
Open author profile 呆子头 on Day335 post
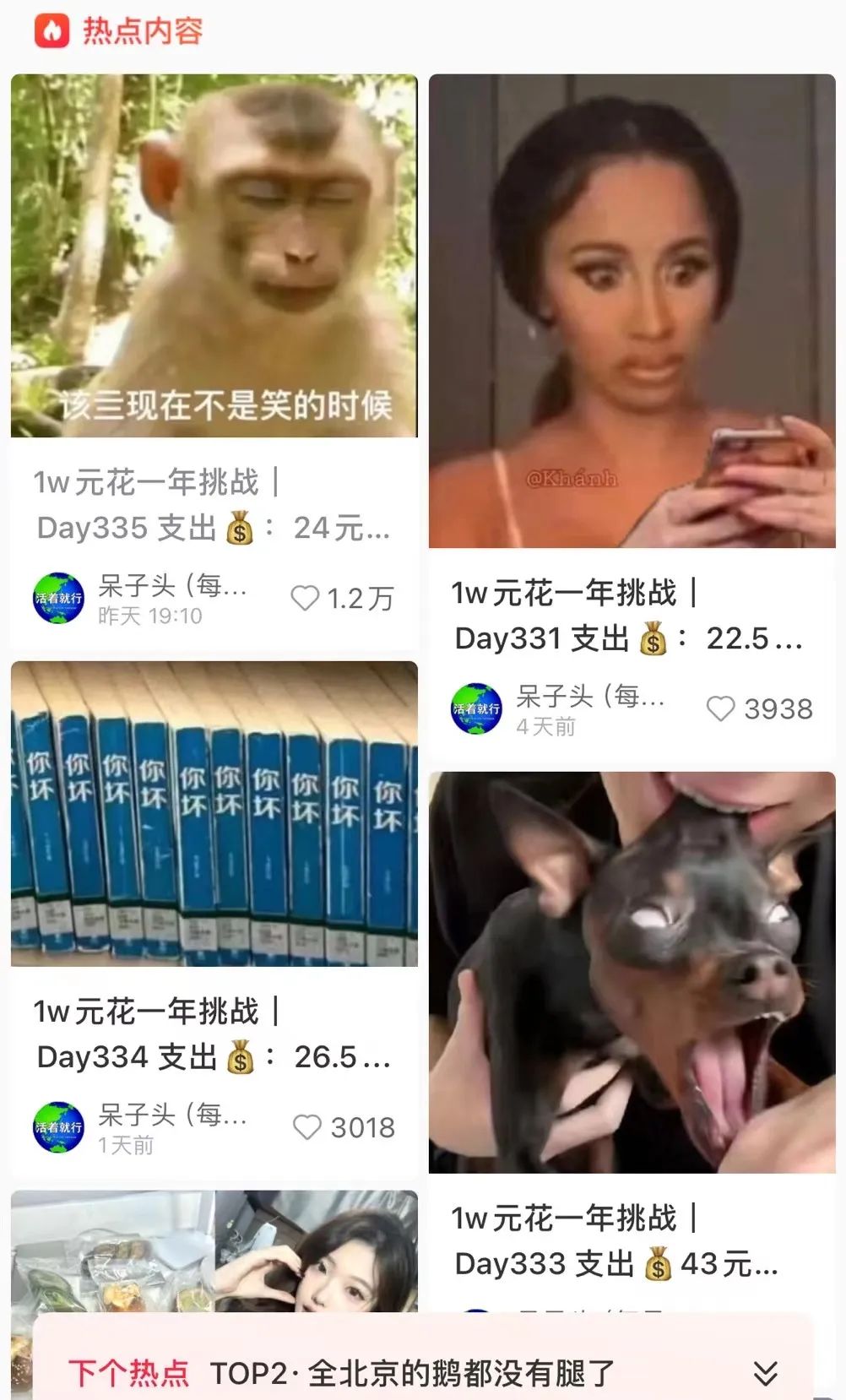pyautogui.click(x=58, y=599)
